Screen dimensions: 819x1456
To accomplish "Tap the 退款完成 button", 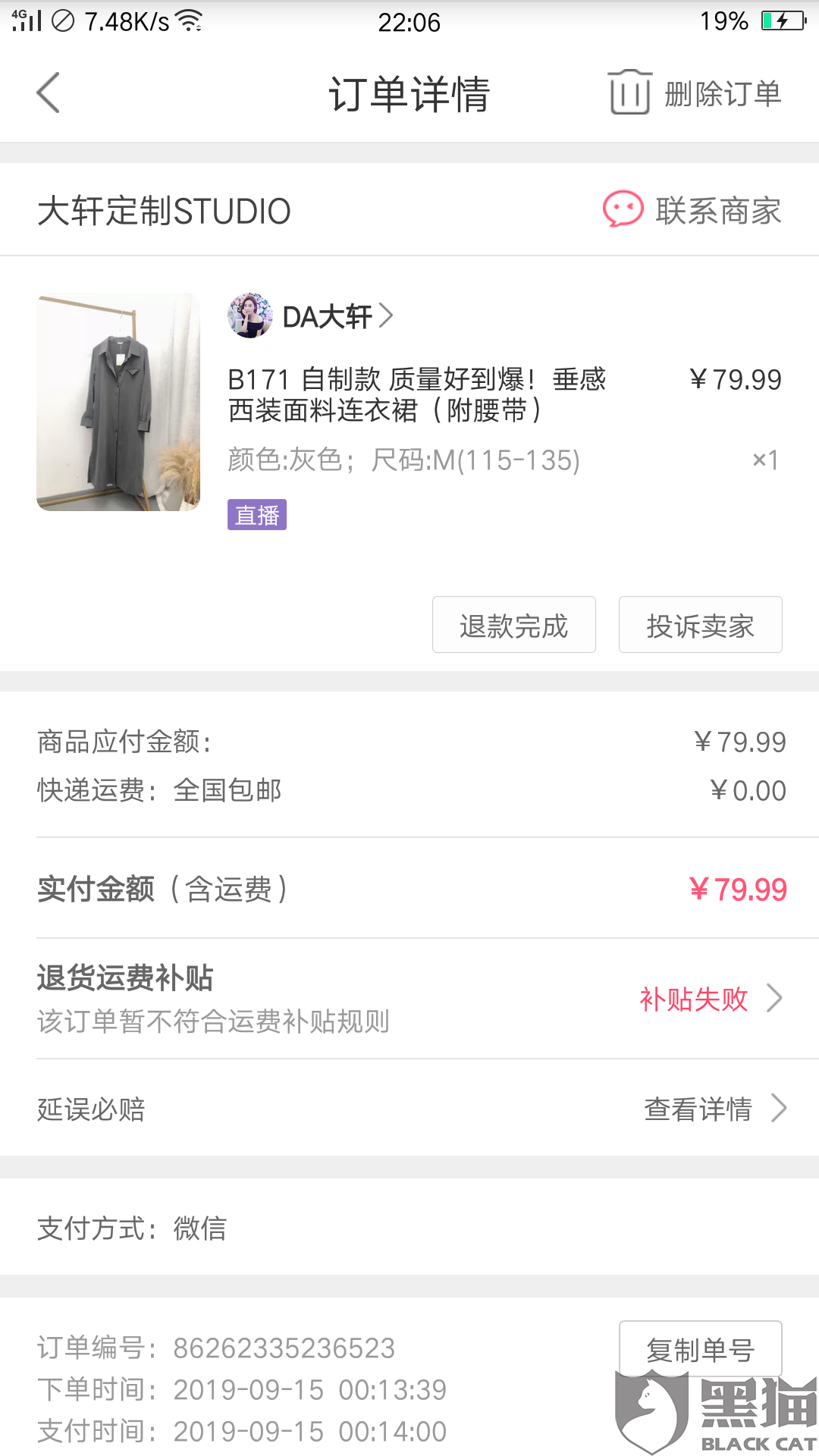I will pos(513,625).
